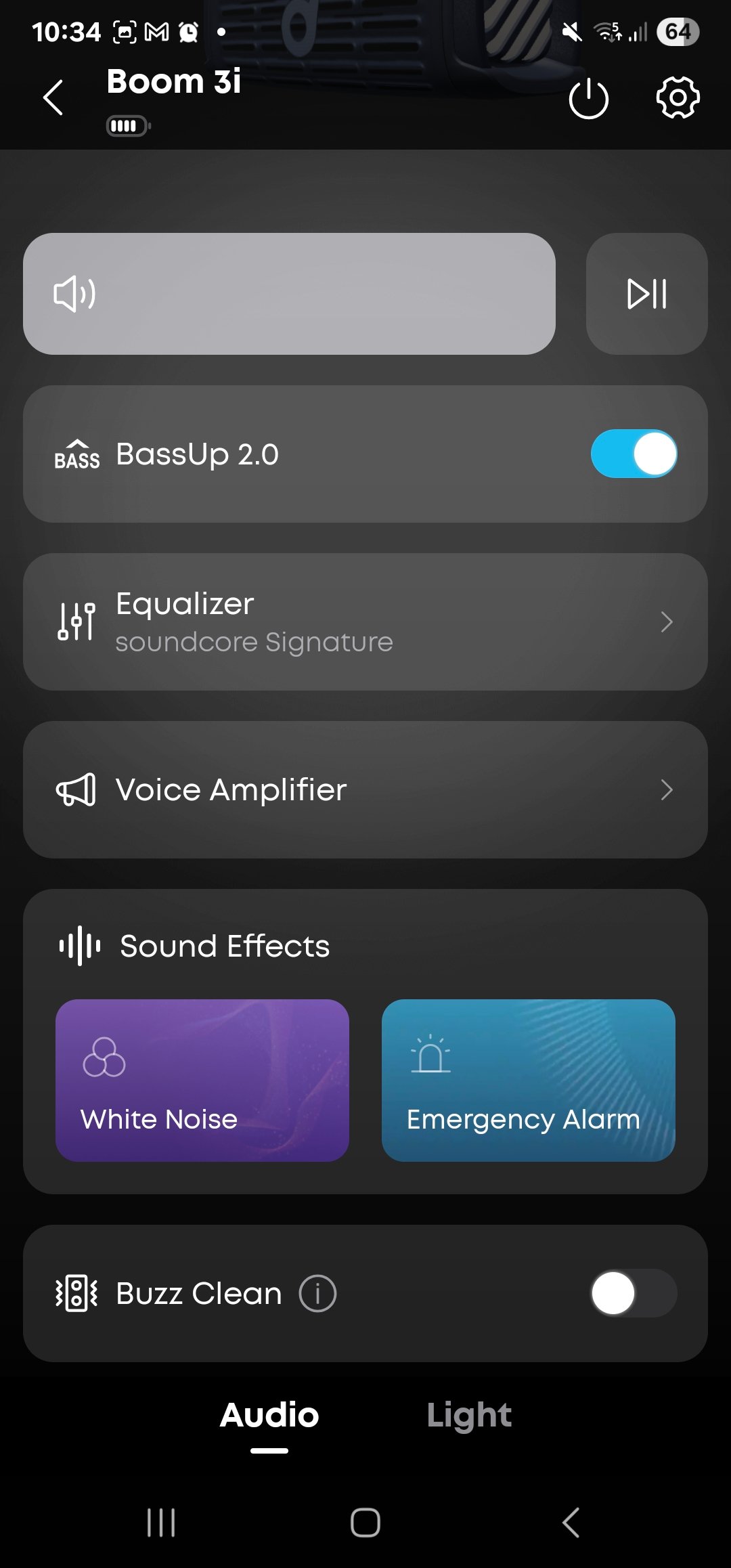The height and width of the screenshot is (1568, 731).
Task: Tap the system home button
Action: pos(365,1523)
